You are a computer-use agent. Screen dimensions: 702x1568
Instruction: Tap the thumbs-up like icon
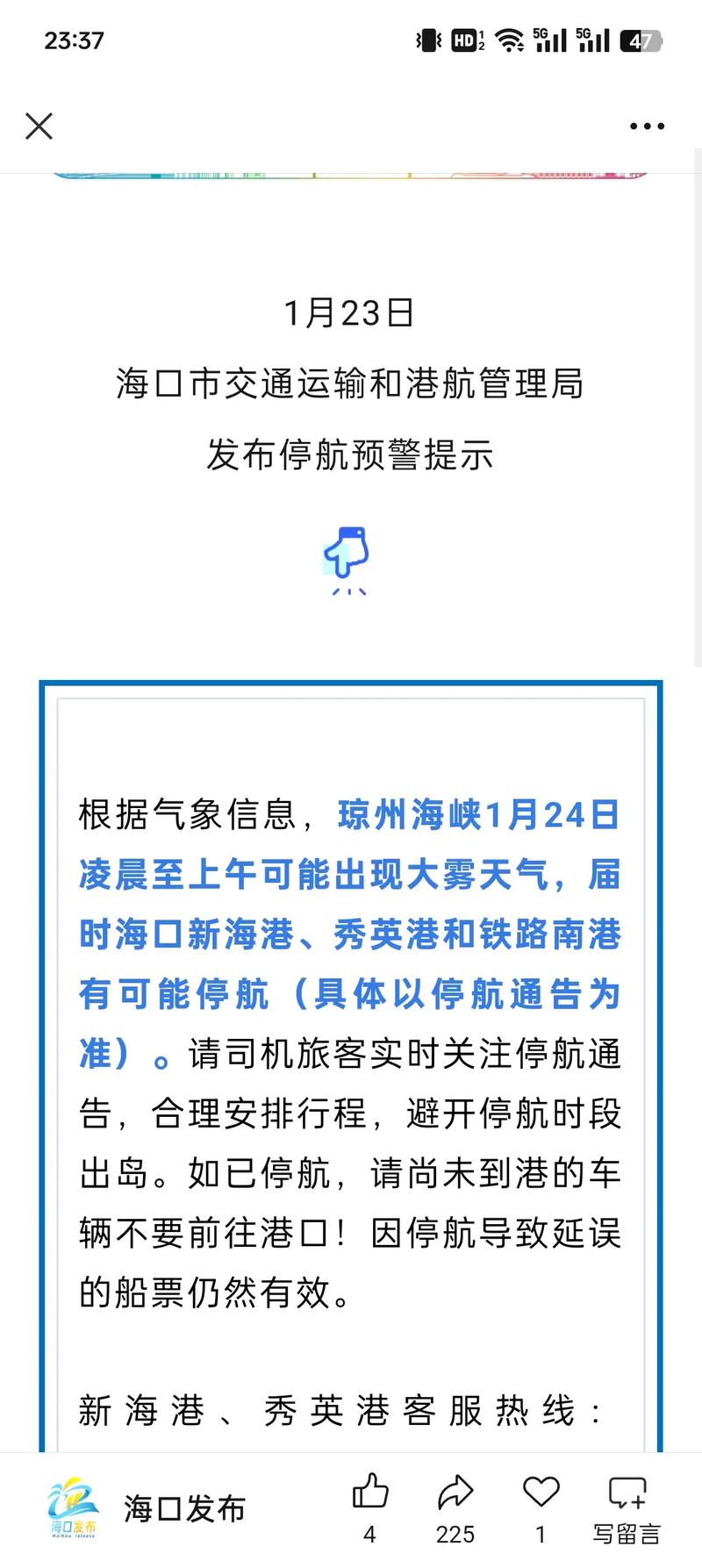372,1492
